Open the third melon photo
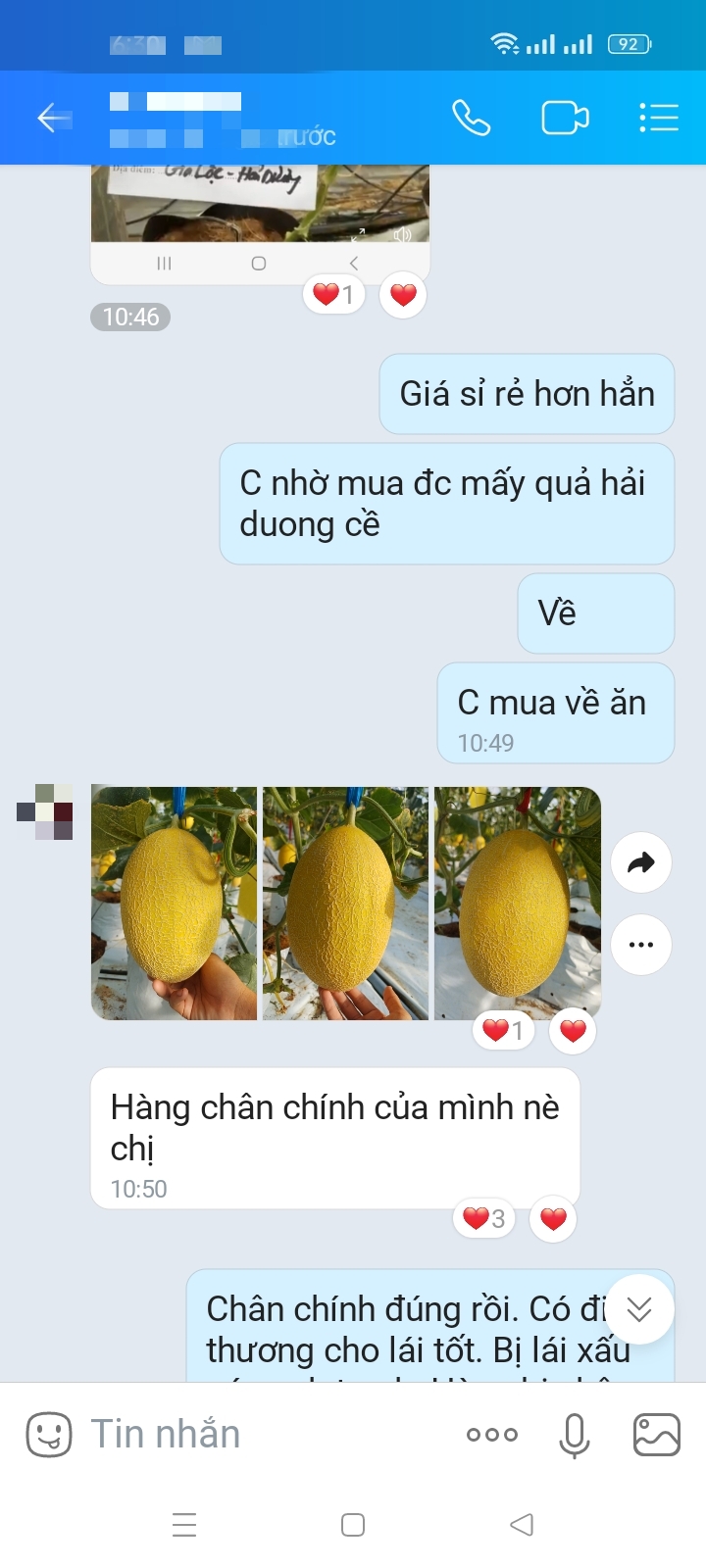706x1568 pixels. pyautogui.click(x=517, y=903)
